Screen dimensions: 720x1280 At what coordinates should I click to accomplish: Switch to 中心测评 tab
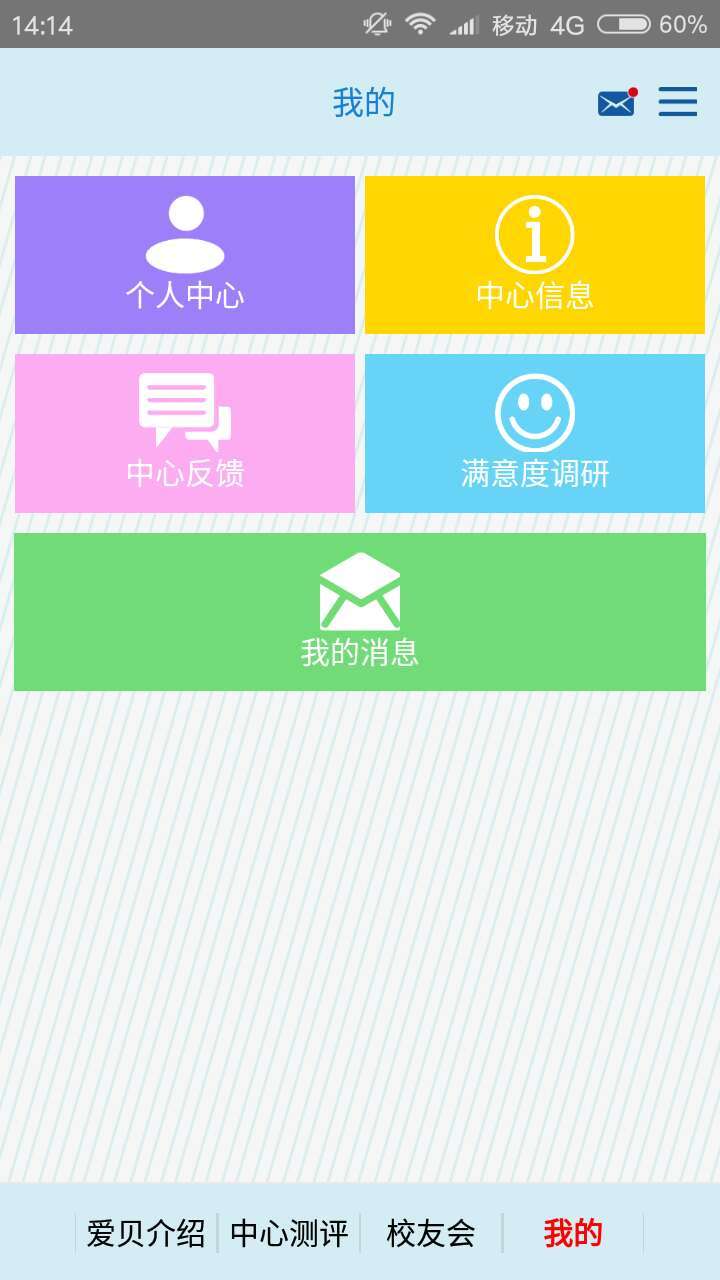(x=289, y=1233)
